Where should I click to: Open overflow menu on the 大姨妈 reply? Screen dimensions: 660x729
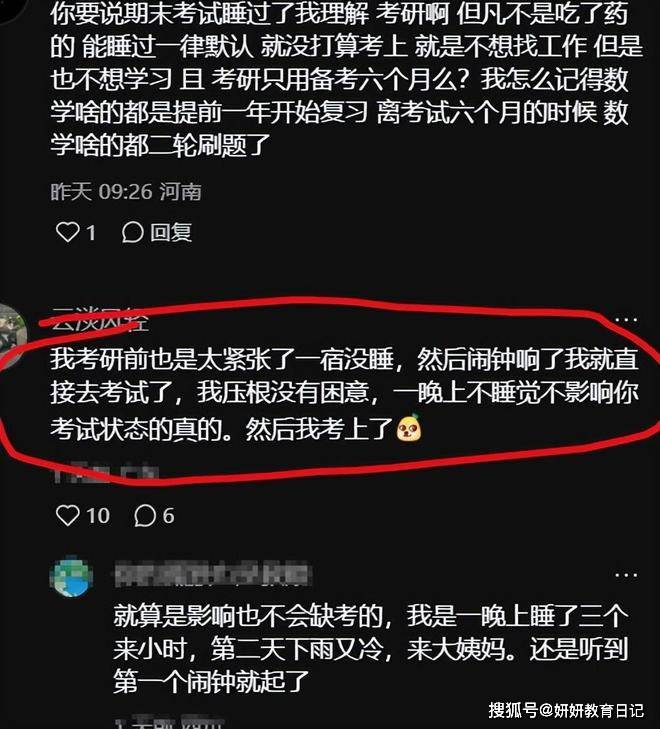[x=625, y=574]
